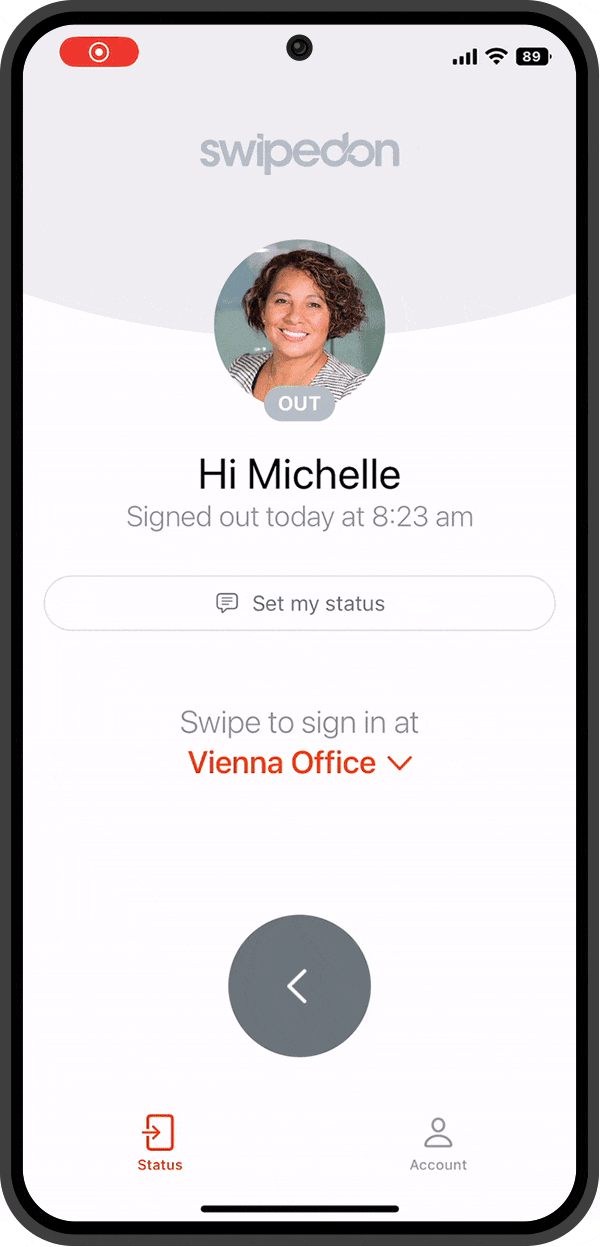Expand the Vienna Office location dropdown
600x1247 pixels.
(300, 763)
